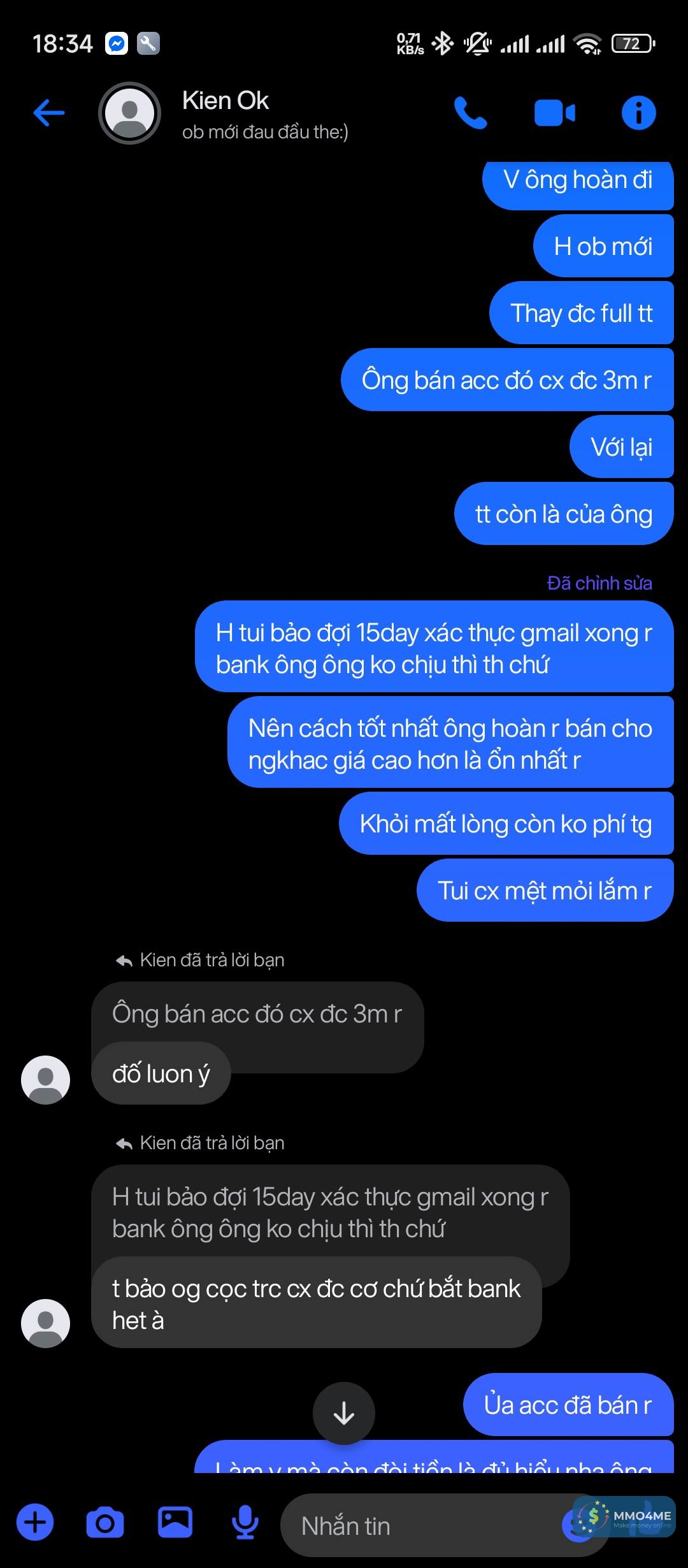Open quoted reply 'Ông bán acc đó cx đc 3m r'
This screenshot has width=688, height=1568.
(257, 1013)
